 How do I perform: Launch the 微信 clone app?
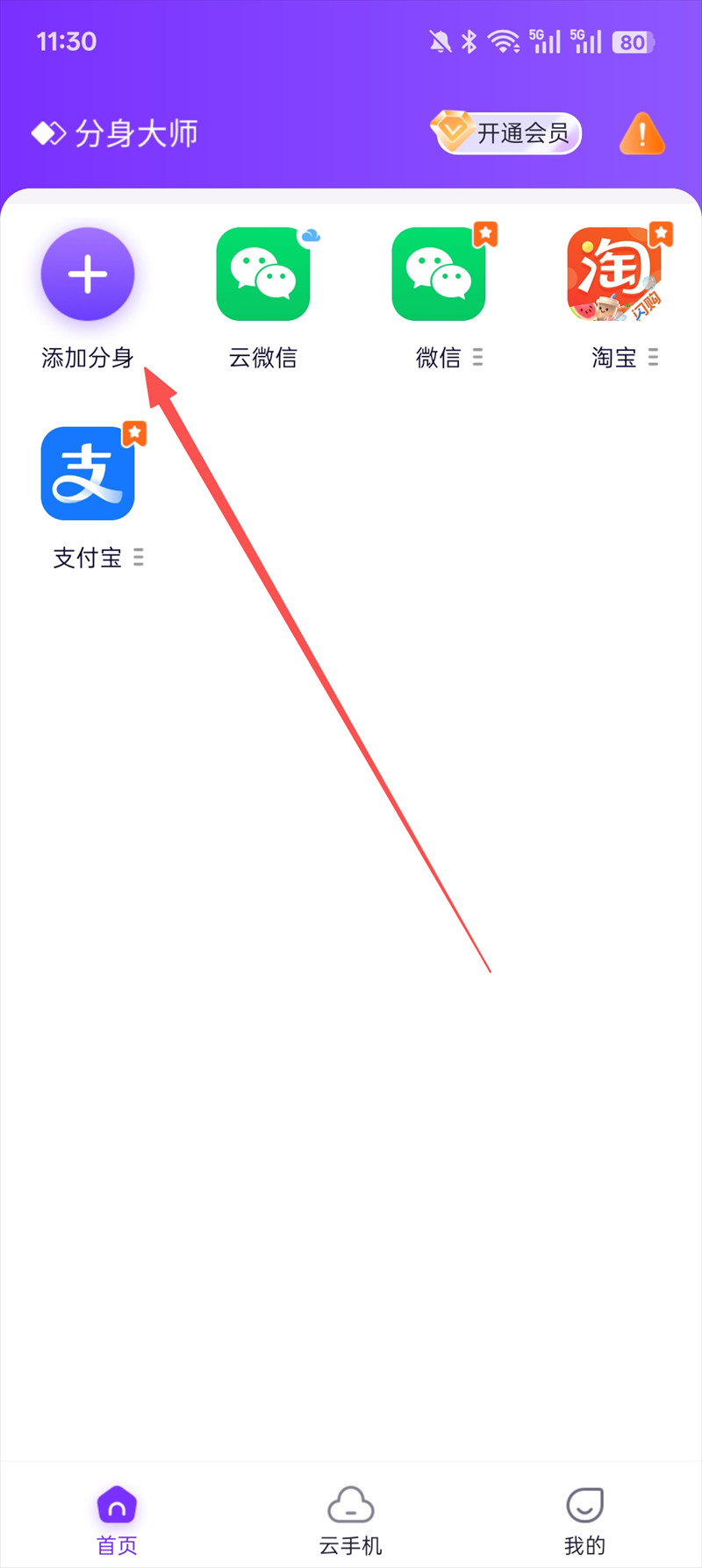(439, 274)
